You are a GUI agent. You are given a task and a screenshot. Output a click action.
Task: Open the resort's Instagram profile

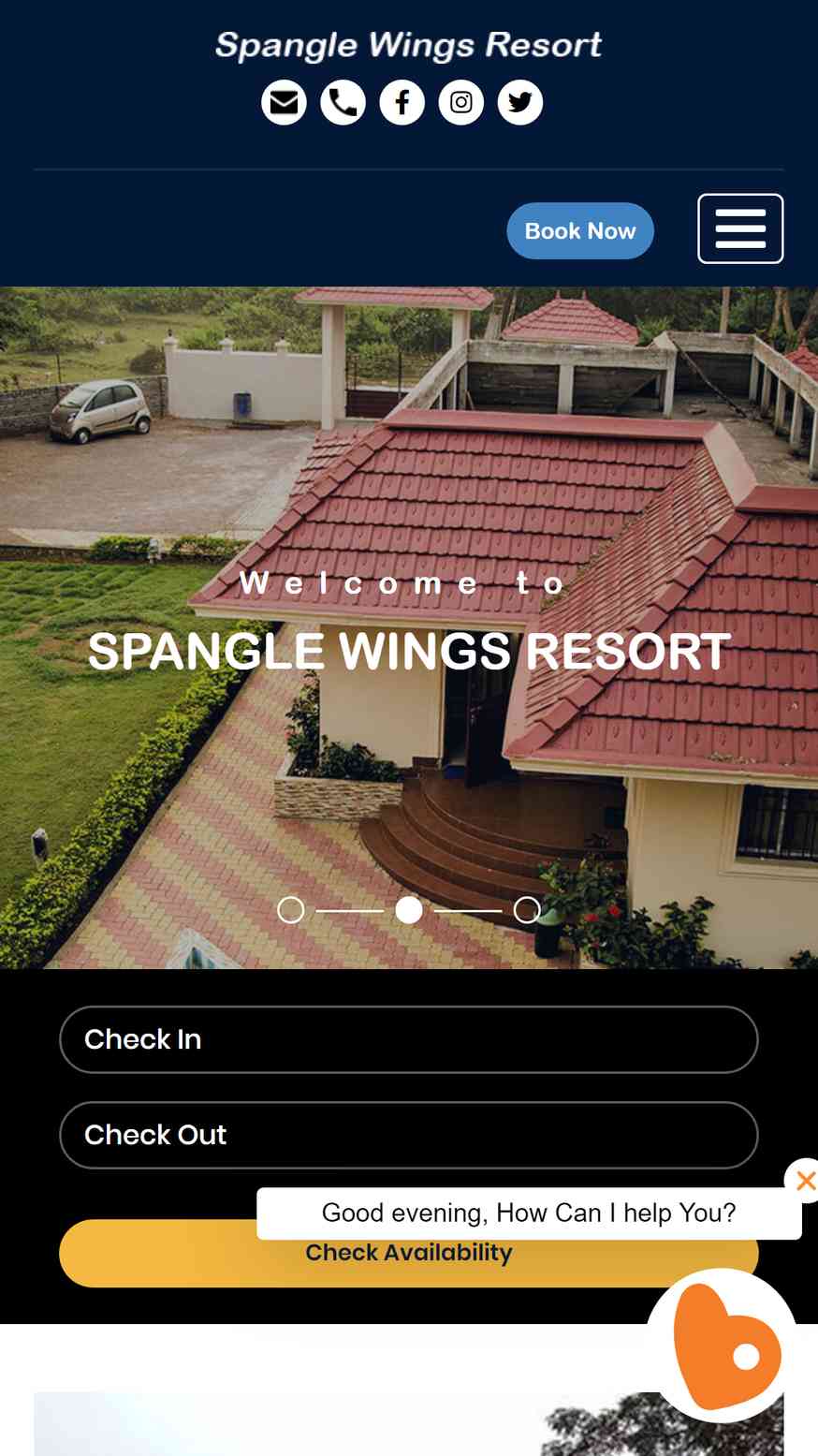pyautogui.click(x=460, y=102)
